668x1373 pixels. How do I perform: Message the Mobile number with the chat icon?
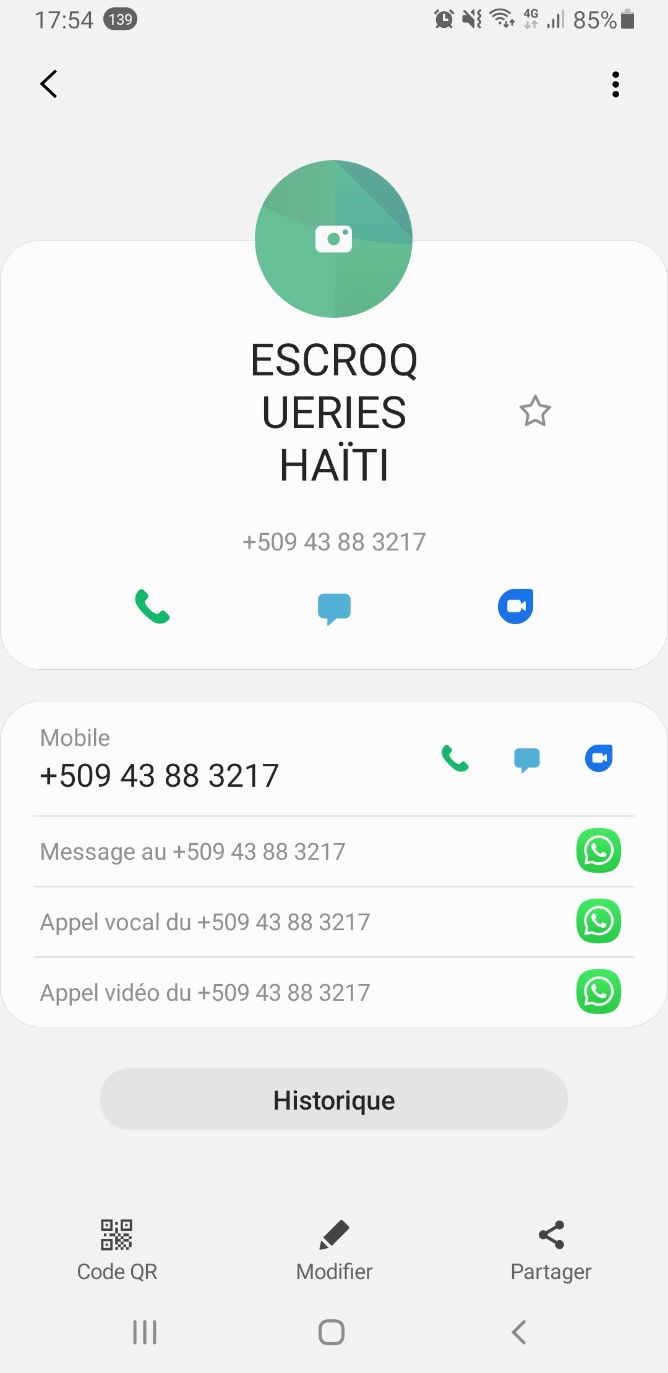[527, 760]
